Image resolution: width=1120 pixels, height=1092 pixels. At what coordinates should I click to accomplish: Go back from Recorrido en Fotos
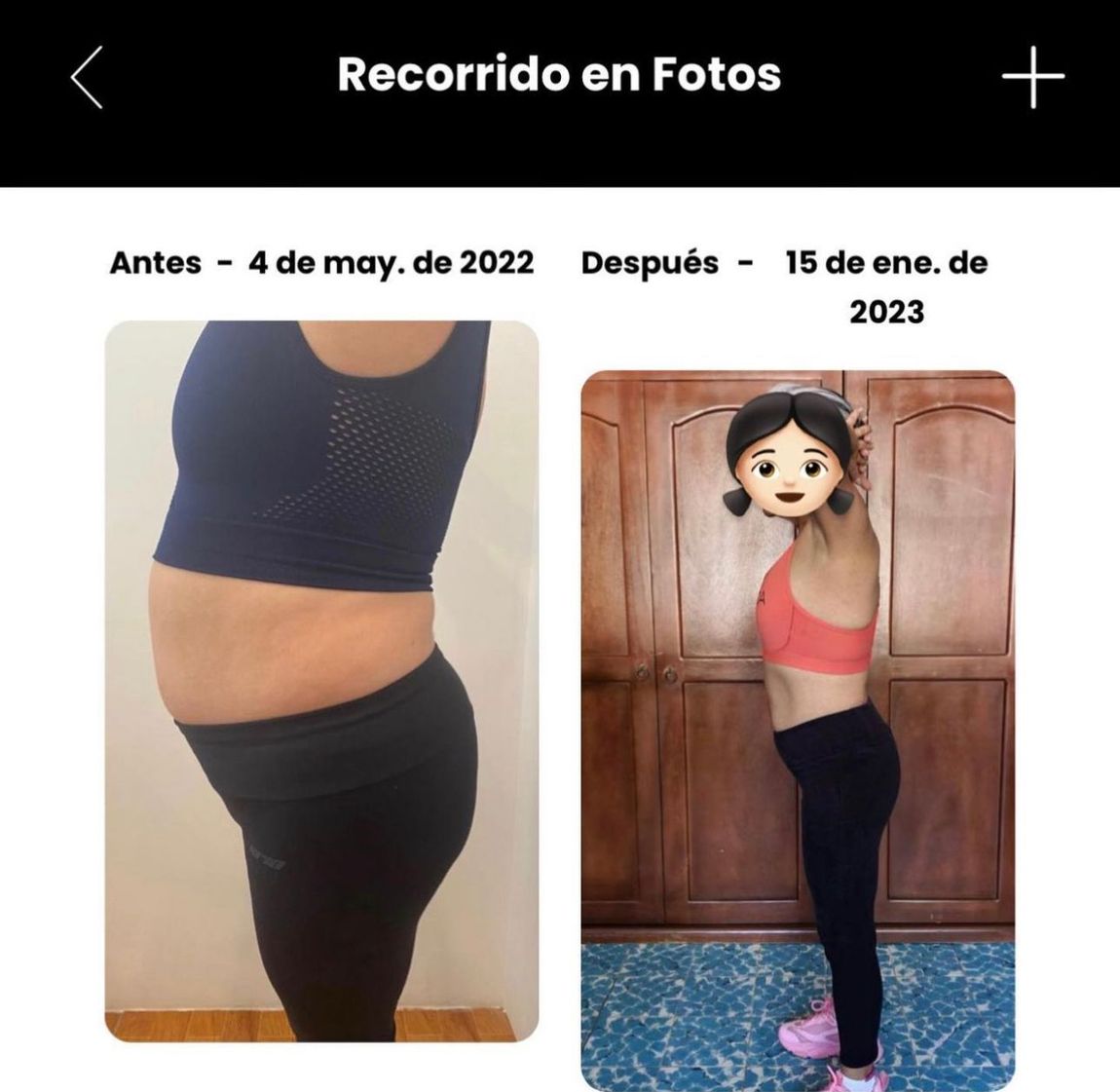point(88,76)
